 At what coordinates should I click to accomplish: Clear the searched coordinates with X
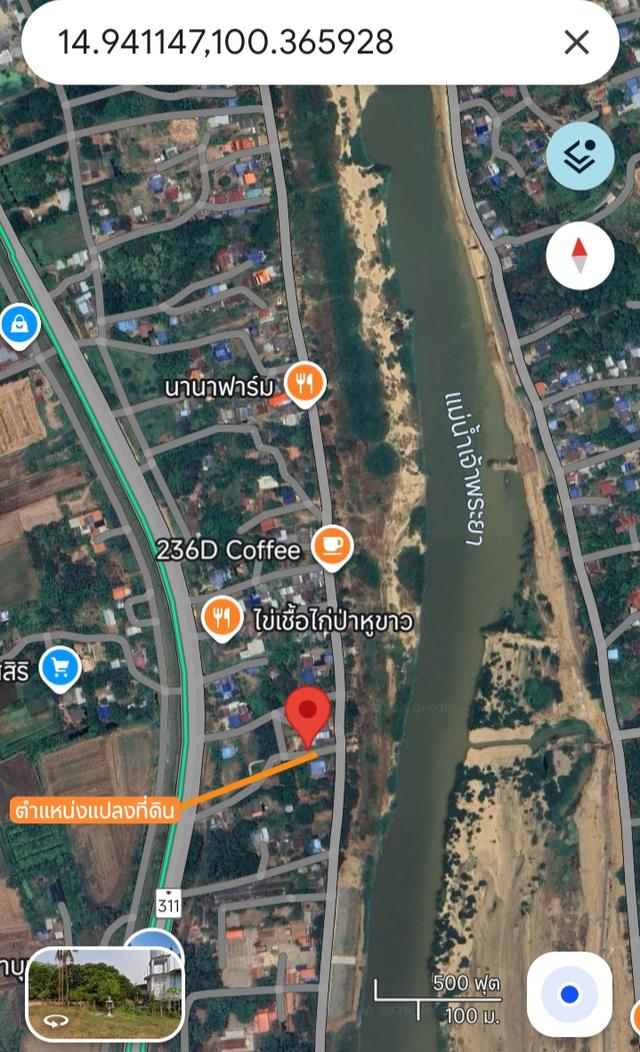(x=577, y=42)
